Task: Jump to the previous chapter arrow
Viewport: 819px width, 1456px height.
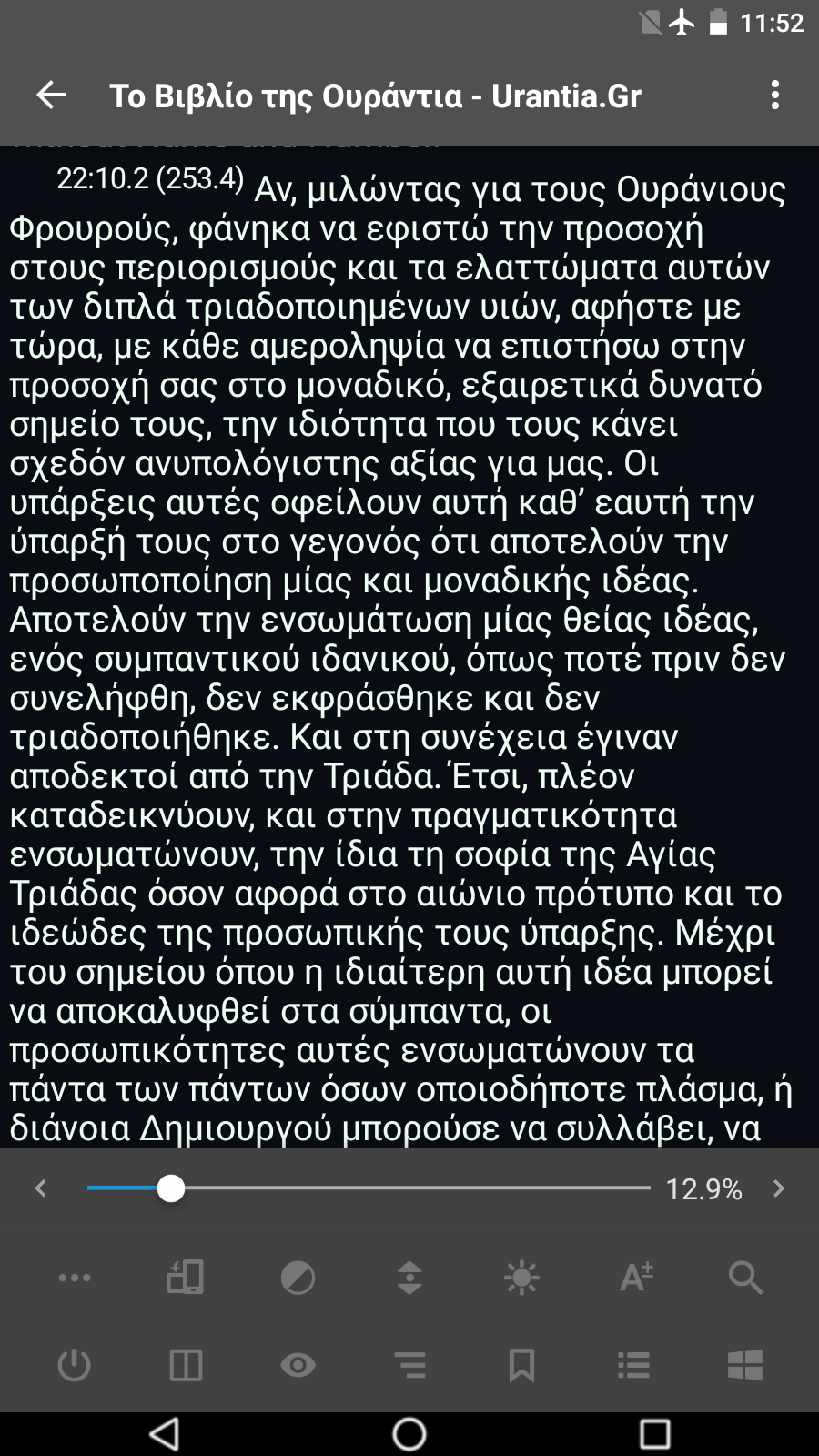Action: pyautogui.click(x=40, y=1188)
